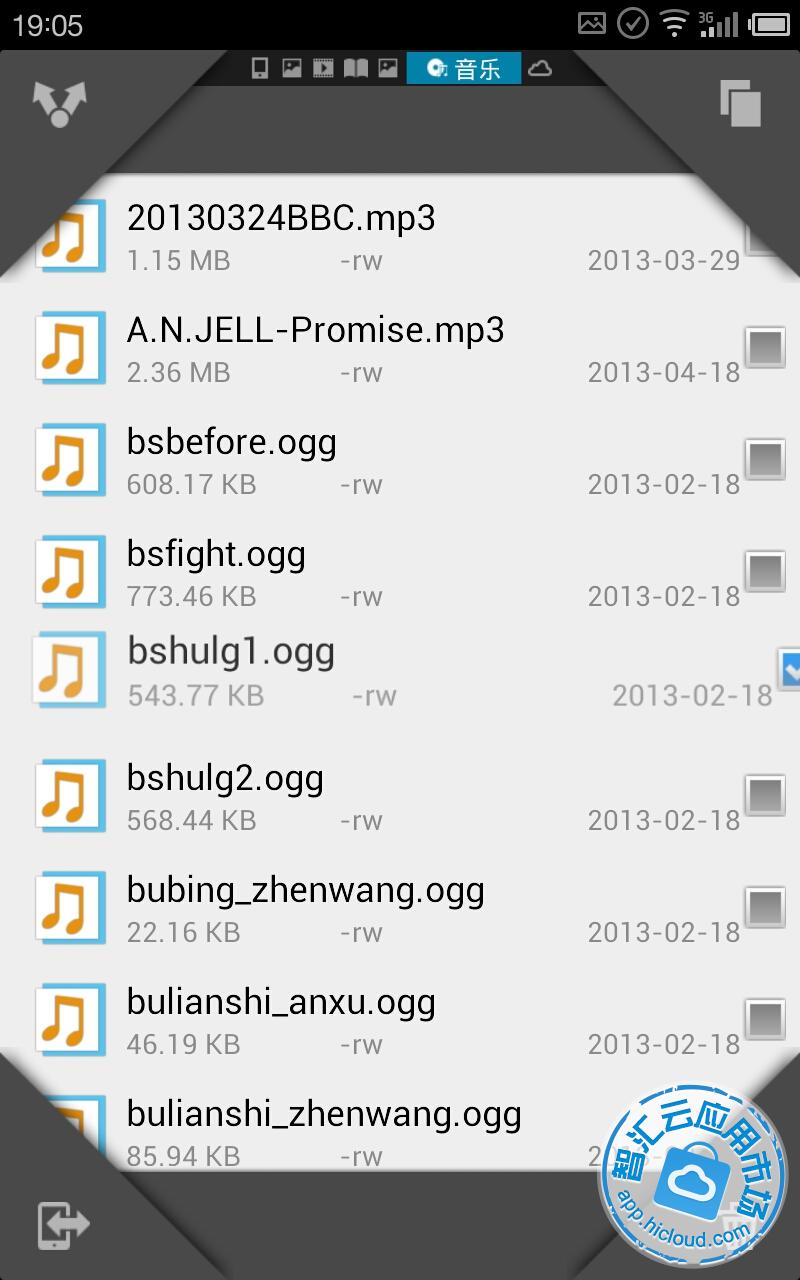Viewport: 800px width, 1280px height.
Task: Tap the multi-window copy icon
Action: (741, 104)
